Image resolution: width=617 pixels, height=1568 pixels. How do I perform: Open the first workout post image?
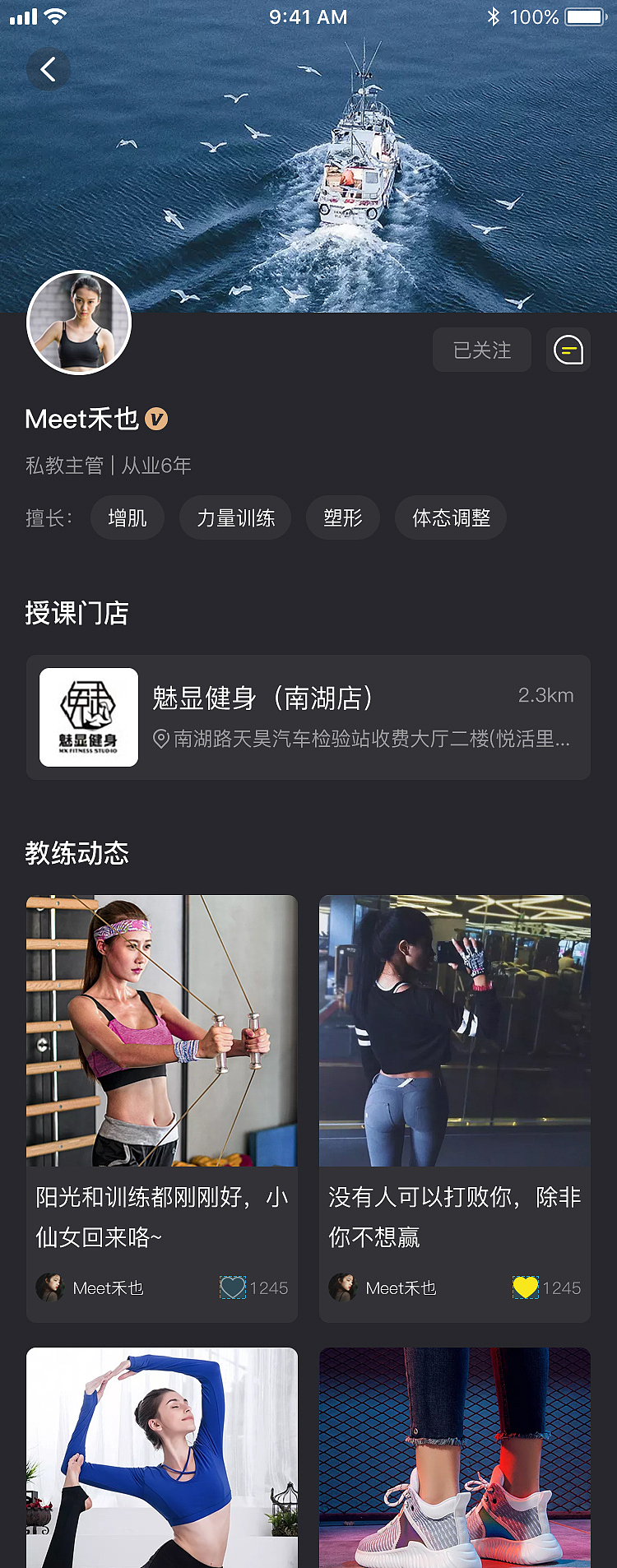161,1030
